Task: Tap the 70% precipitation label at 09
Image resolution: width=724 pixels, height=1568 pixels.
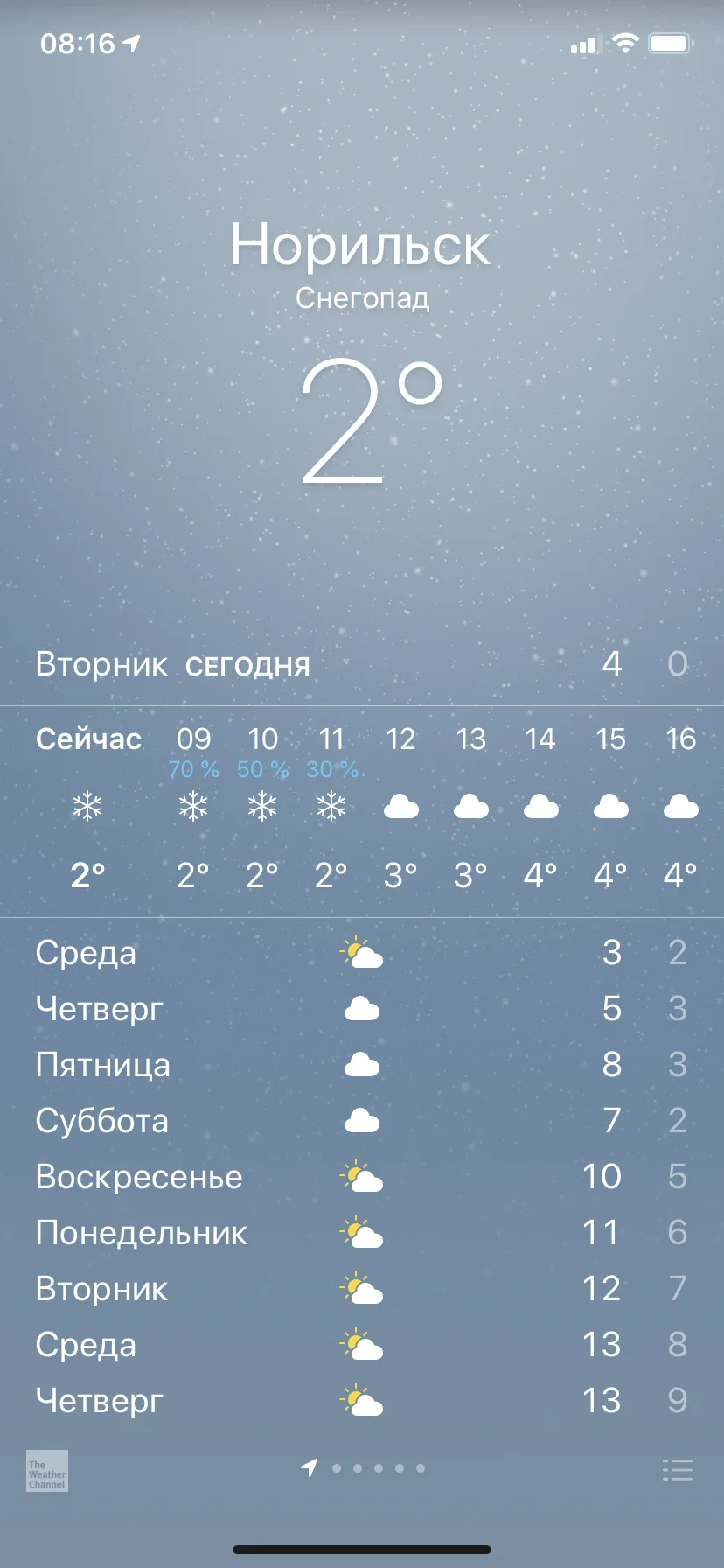Action: tap(192, 770)
